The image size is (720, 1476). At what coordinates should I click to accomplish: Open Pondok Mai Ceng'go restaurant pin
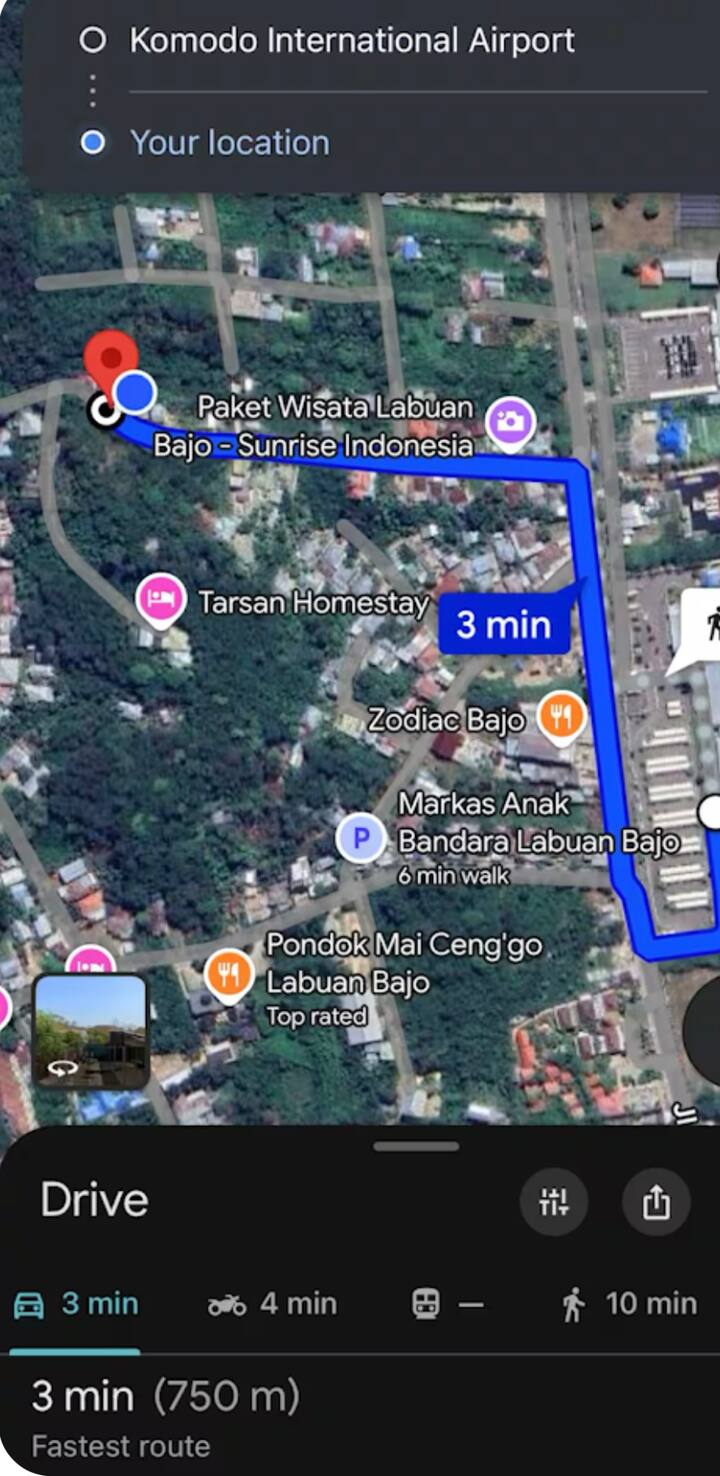(229, 972)
